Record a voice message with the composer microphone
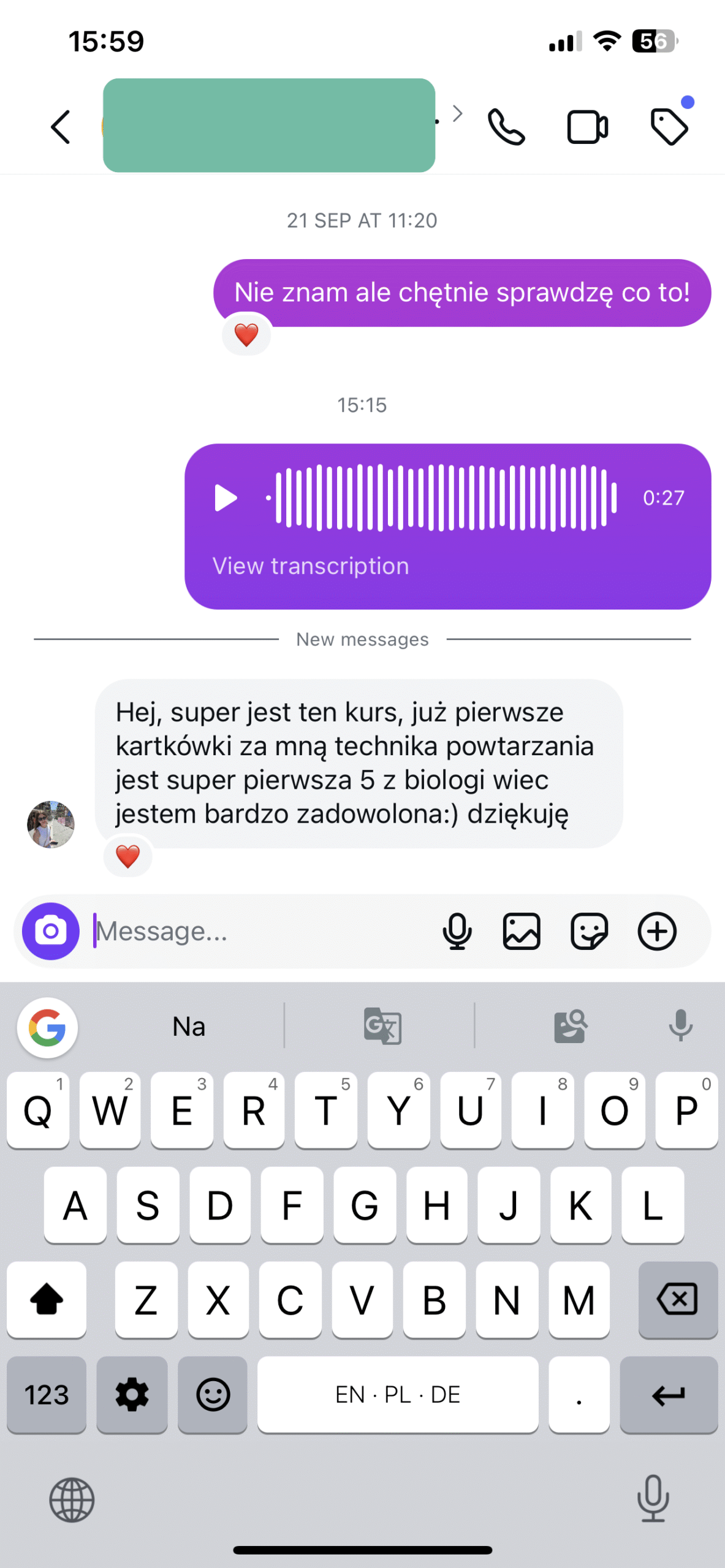 457,931
